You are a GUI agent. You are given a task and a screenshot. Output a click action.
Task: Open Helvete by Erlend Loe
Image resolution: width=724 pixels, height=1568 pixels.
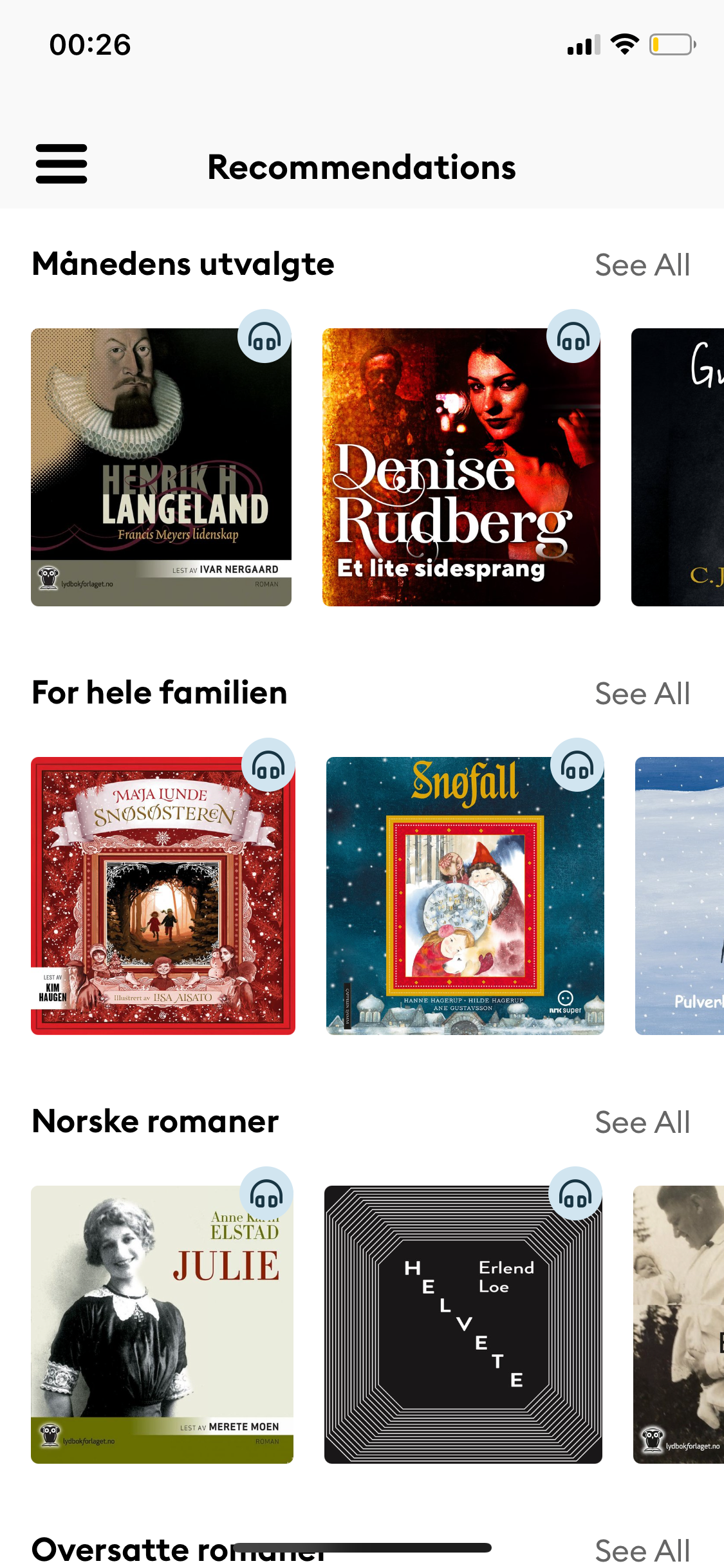click(x=463, y=1325)
